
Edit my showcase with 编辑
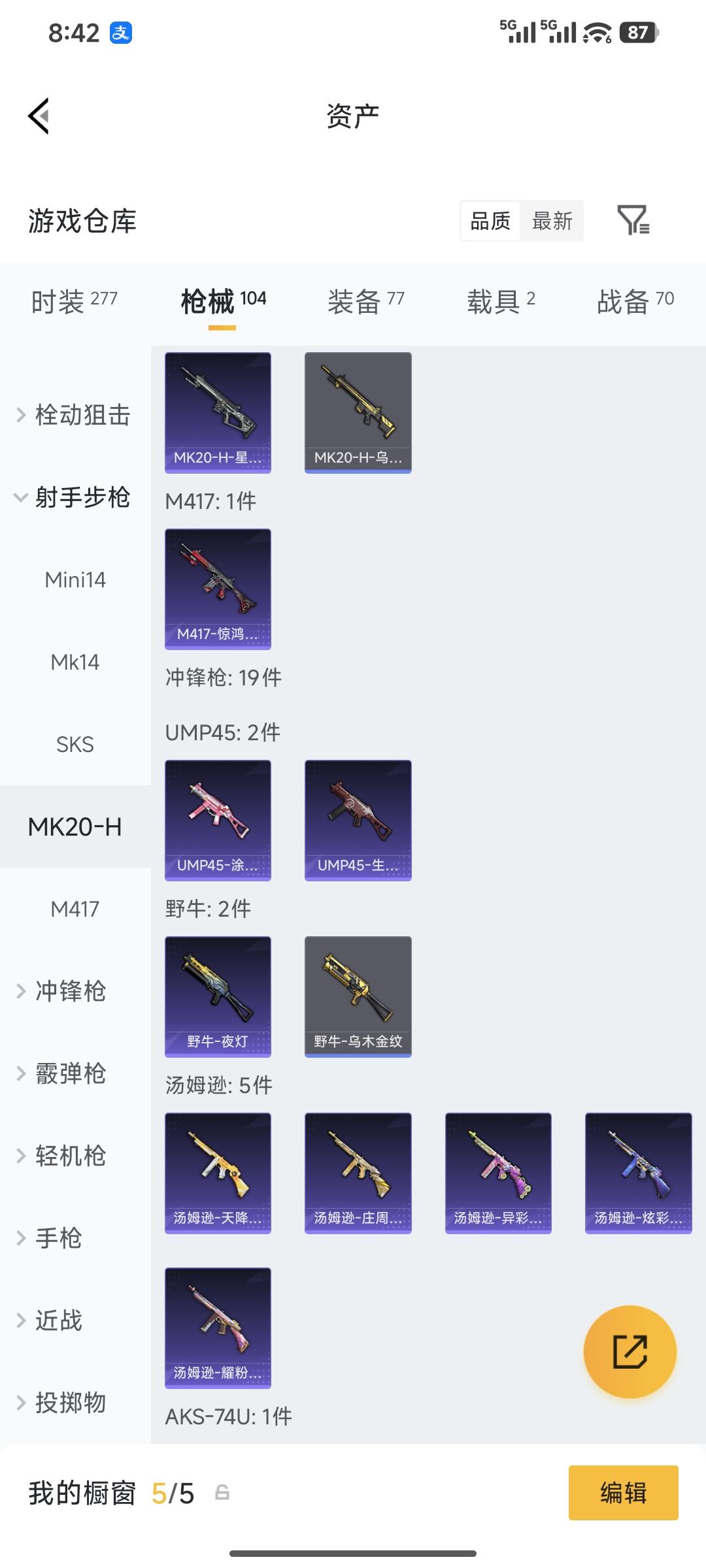(623, 1493)
